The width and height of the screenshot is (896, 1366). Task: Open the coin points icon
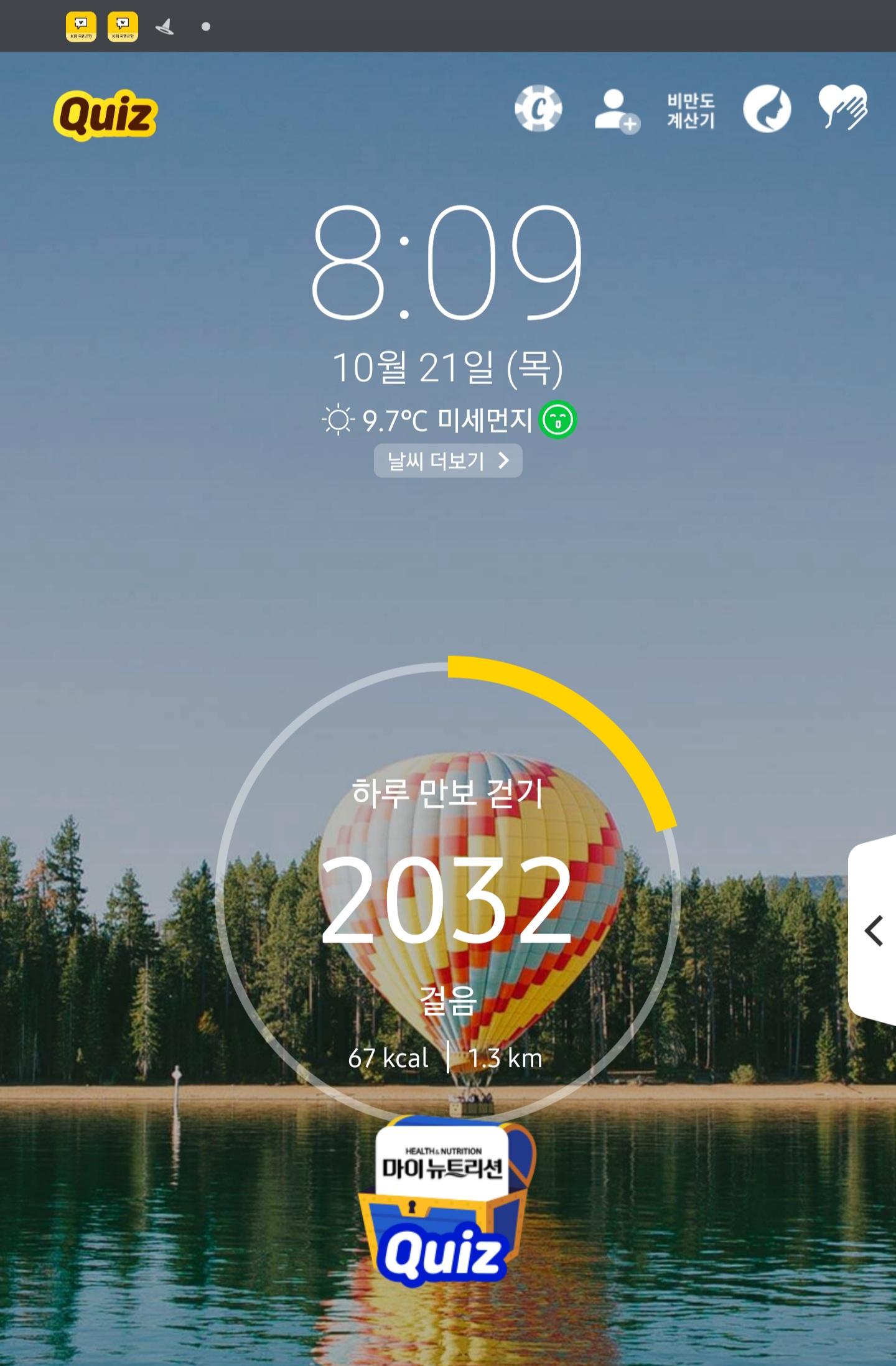coord(538,109)
